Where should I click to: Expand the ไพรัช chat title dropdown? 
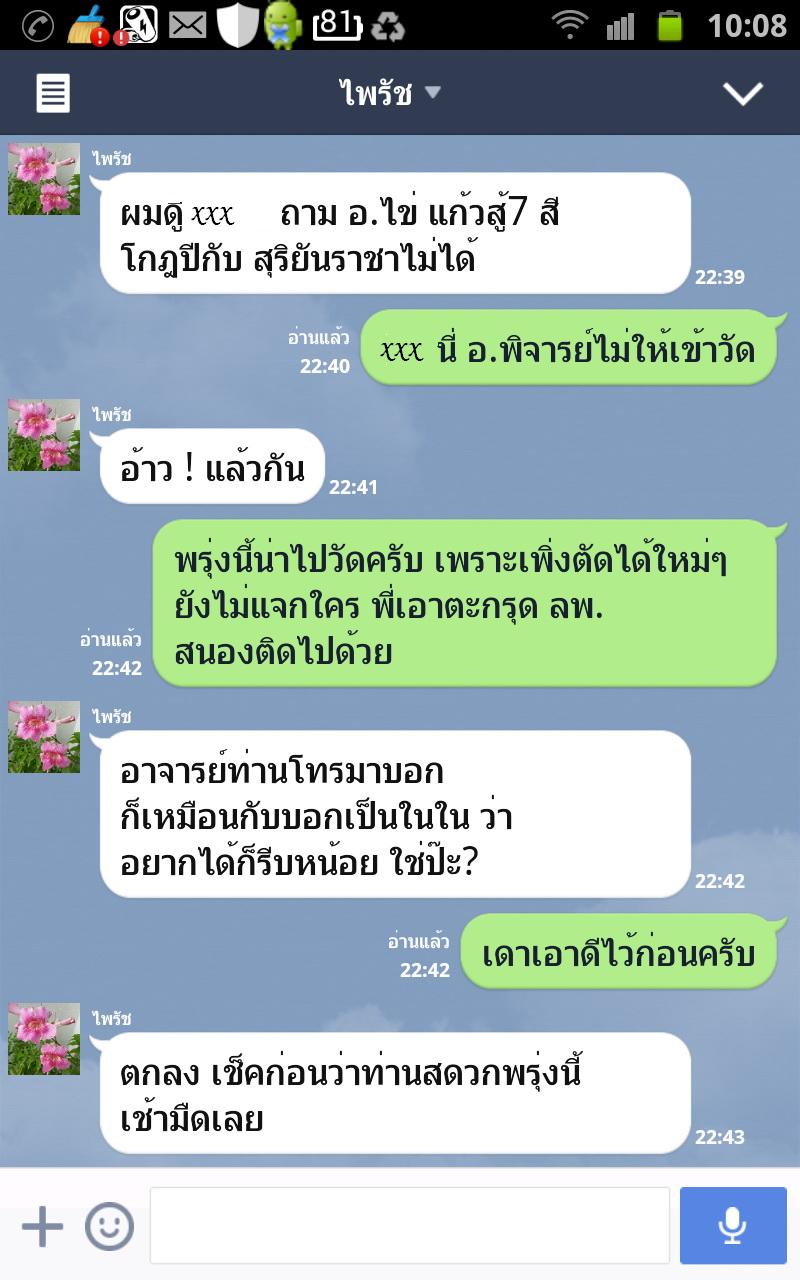[x=390, y=94]
